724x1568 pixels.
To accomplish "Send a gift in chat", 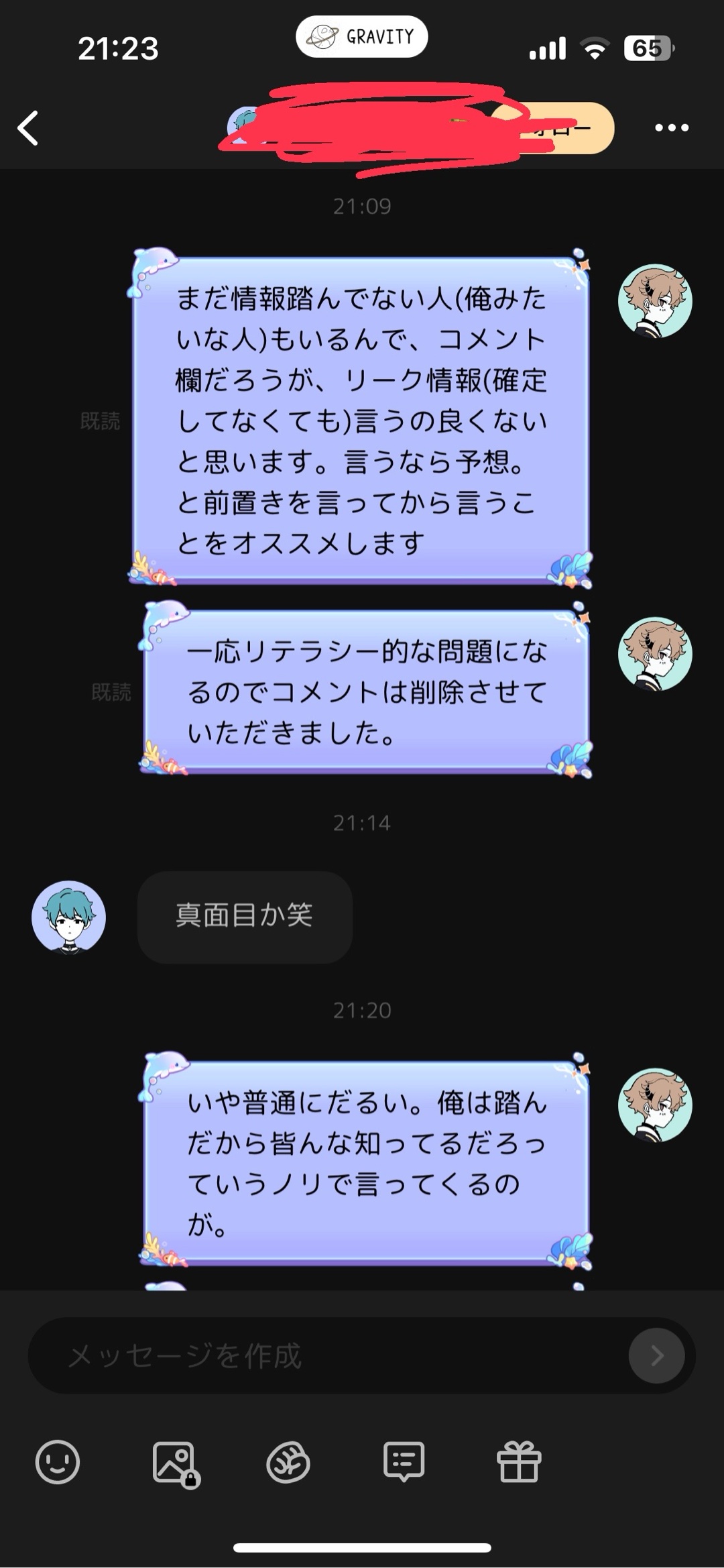I will pyautogui.click(x=519, y=1462).
